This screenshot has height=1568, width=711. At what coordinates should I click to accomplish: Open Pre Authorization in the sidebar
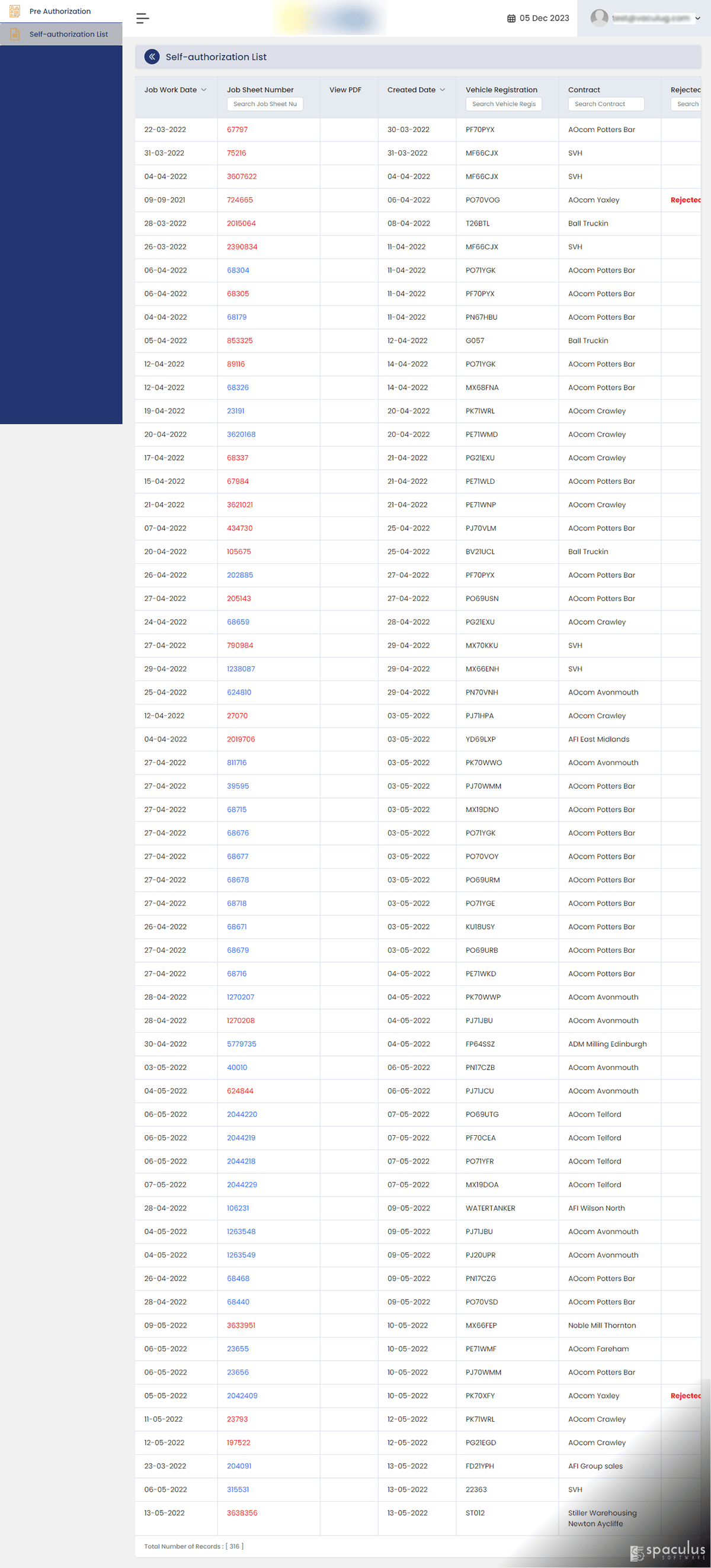click(x=60, y=11)
